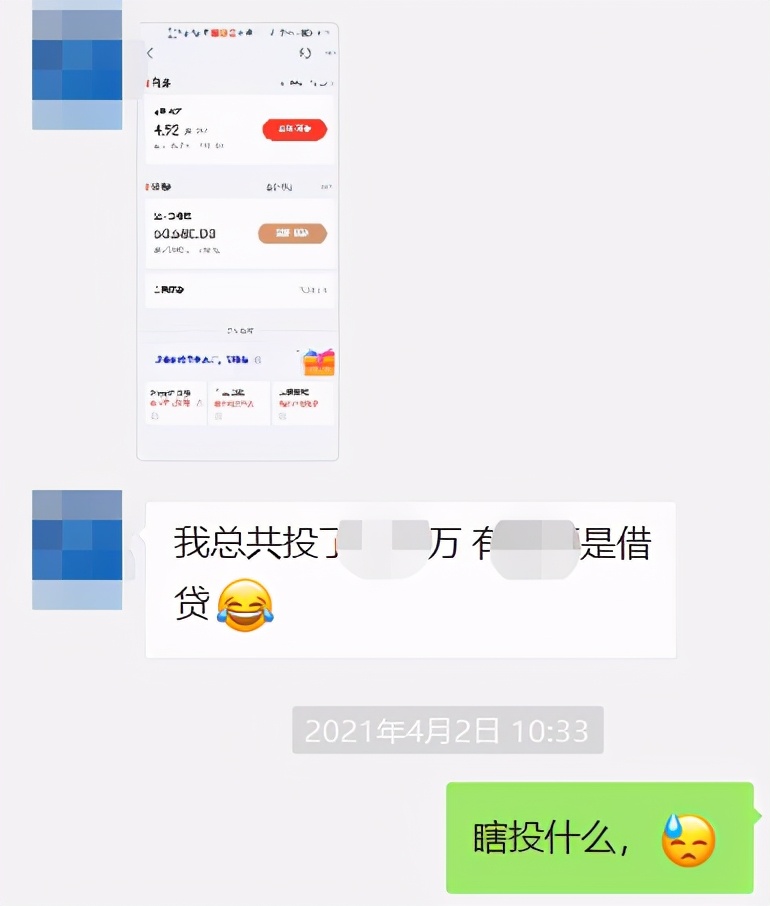Select the rightmost promo card at the screenshot bottom
Screen dimensions: 770x906
(303, 400)
